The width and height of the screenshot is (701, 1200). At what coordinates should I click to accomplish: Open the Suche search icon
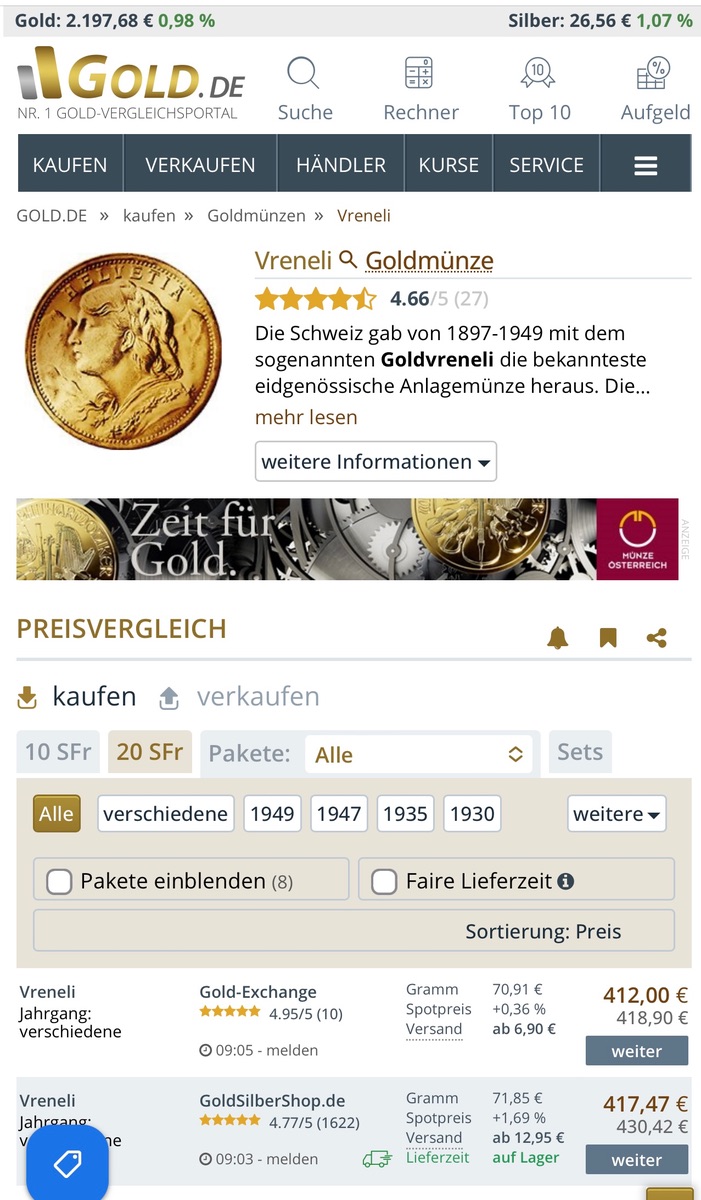[x=304, y=88]
